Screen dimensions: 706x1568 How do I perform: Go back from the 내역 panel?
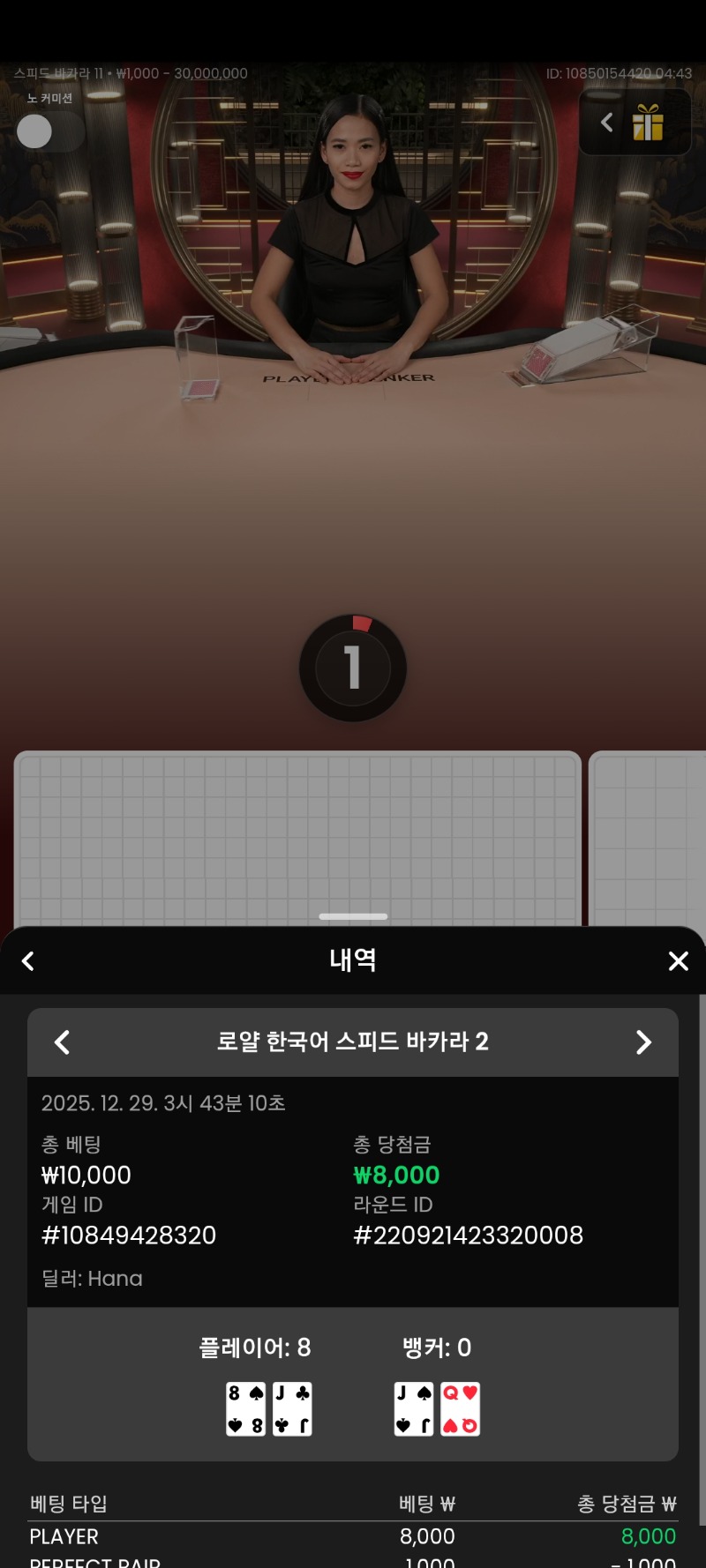pos(28,960)
